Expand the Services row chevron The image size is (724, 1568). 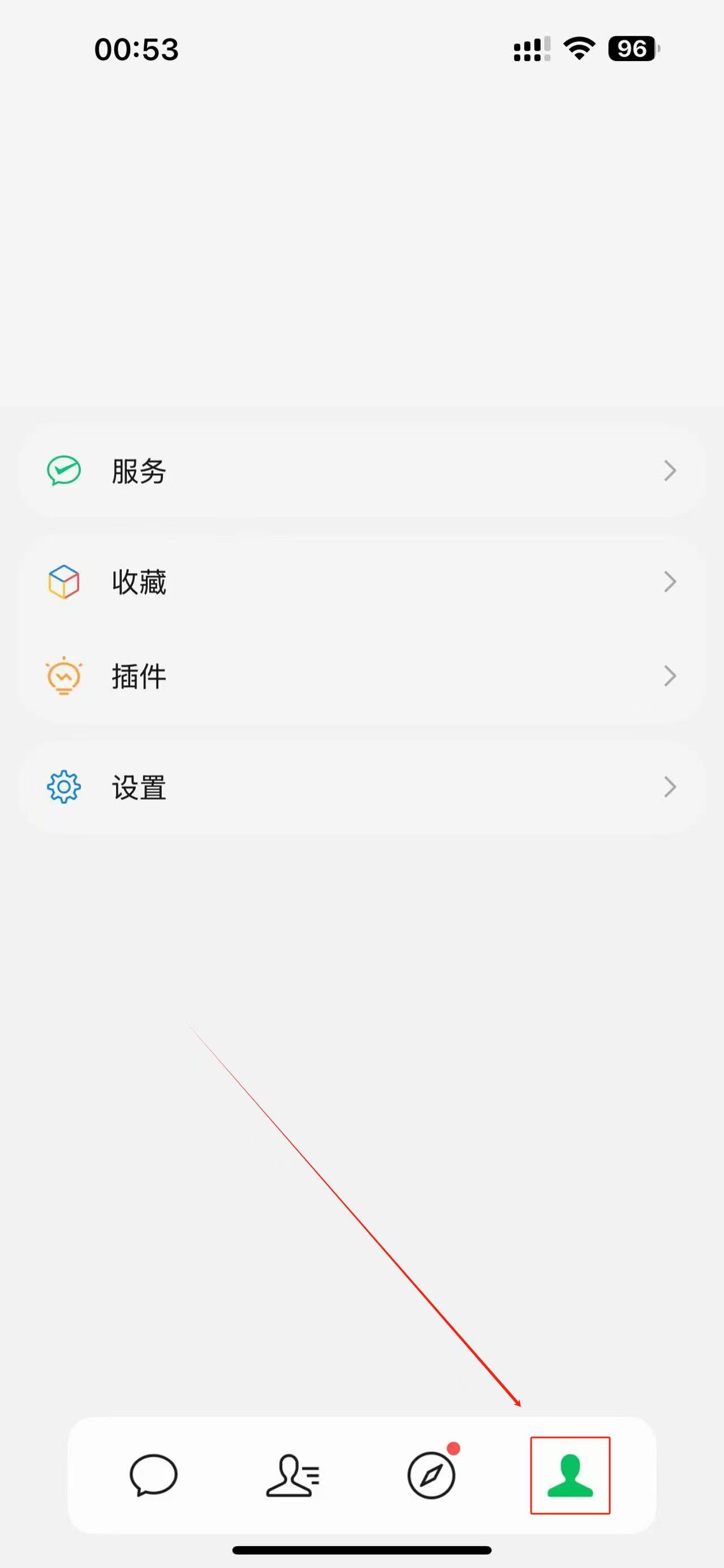pyautogui.click(x=670, y=469)
